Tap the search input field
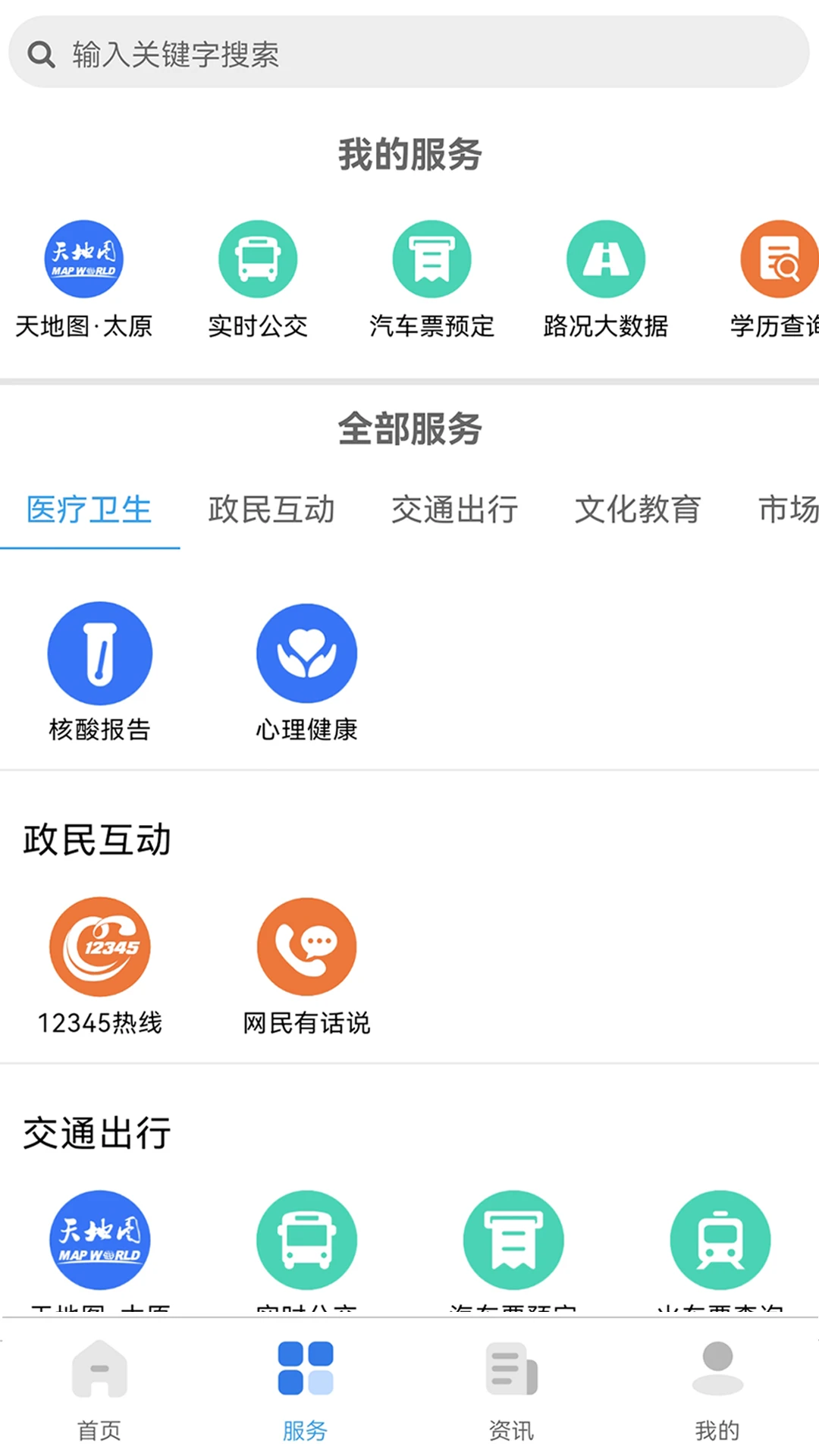The height and width of the screenshot is (1456, 819). coord(303,53)
